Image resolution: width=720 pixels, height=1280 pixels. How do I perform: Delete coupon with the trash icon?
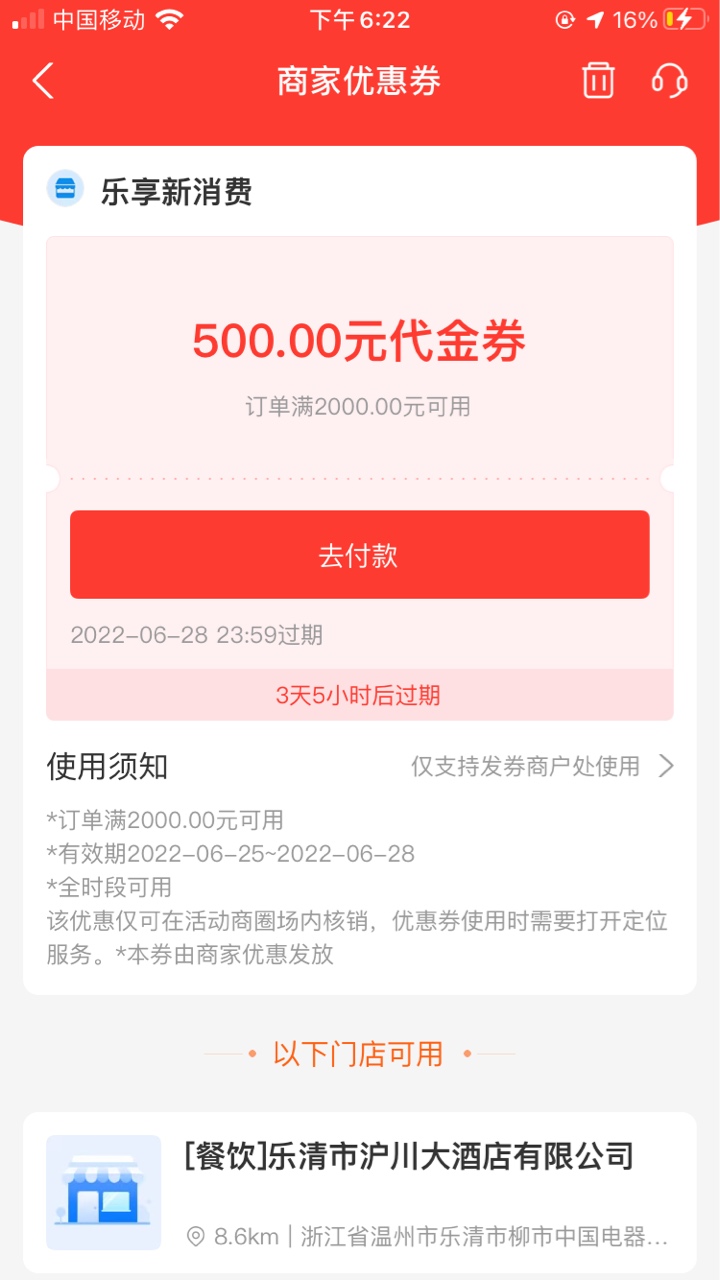(x=598, y=80)
